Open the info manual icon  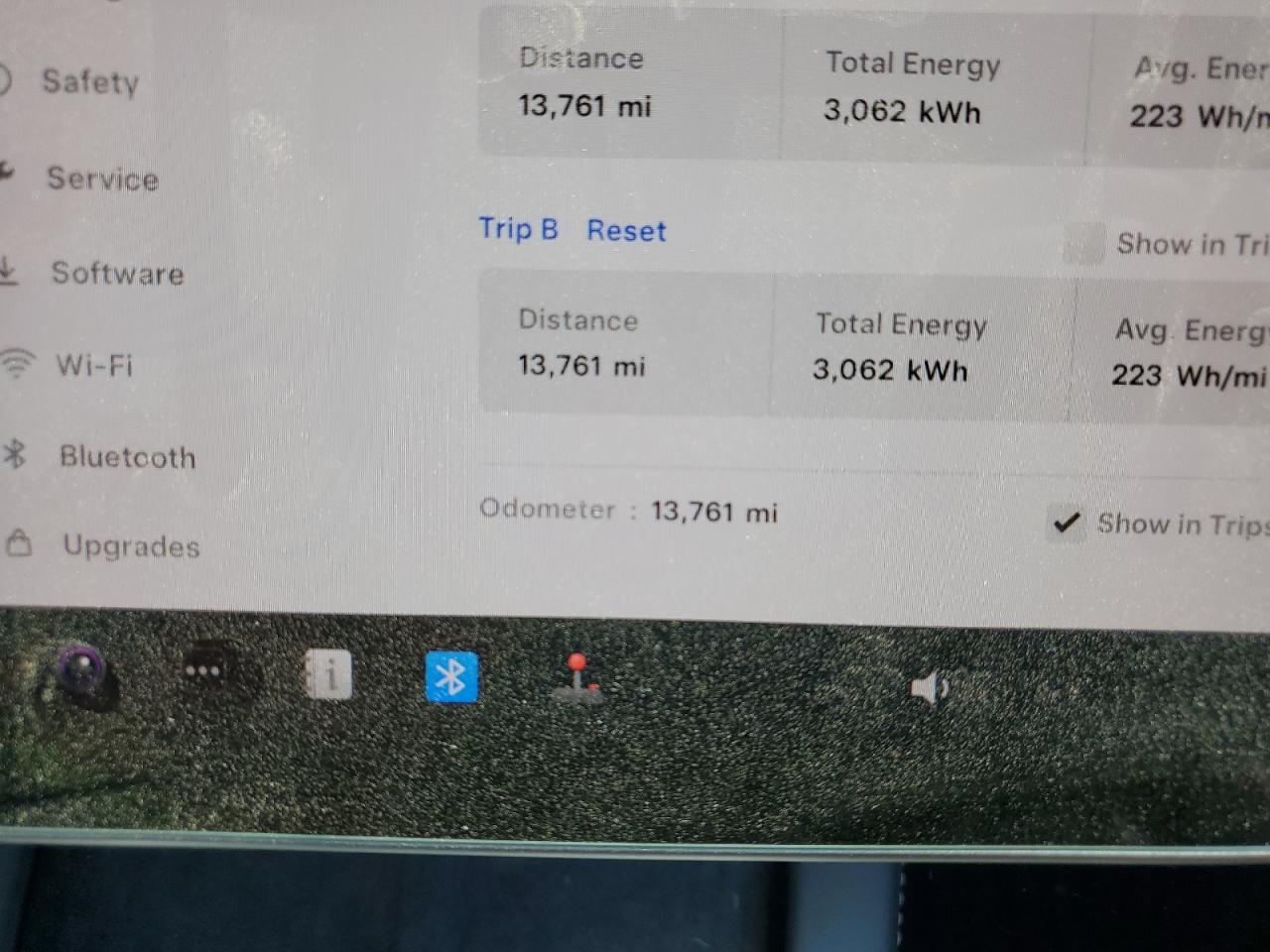[x=328, y=675]
